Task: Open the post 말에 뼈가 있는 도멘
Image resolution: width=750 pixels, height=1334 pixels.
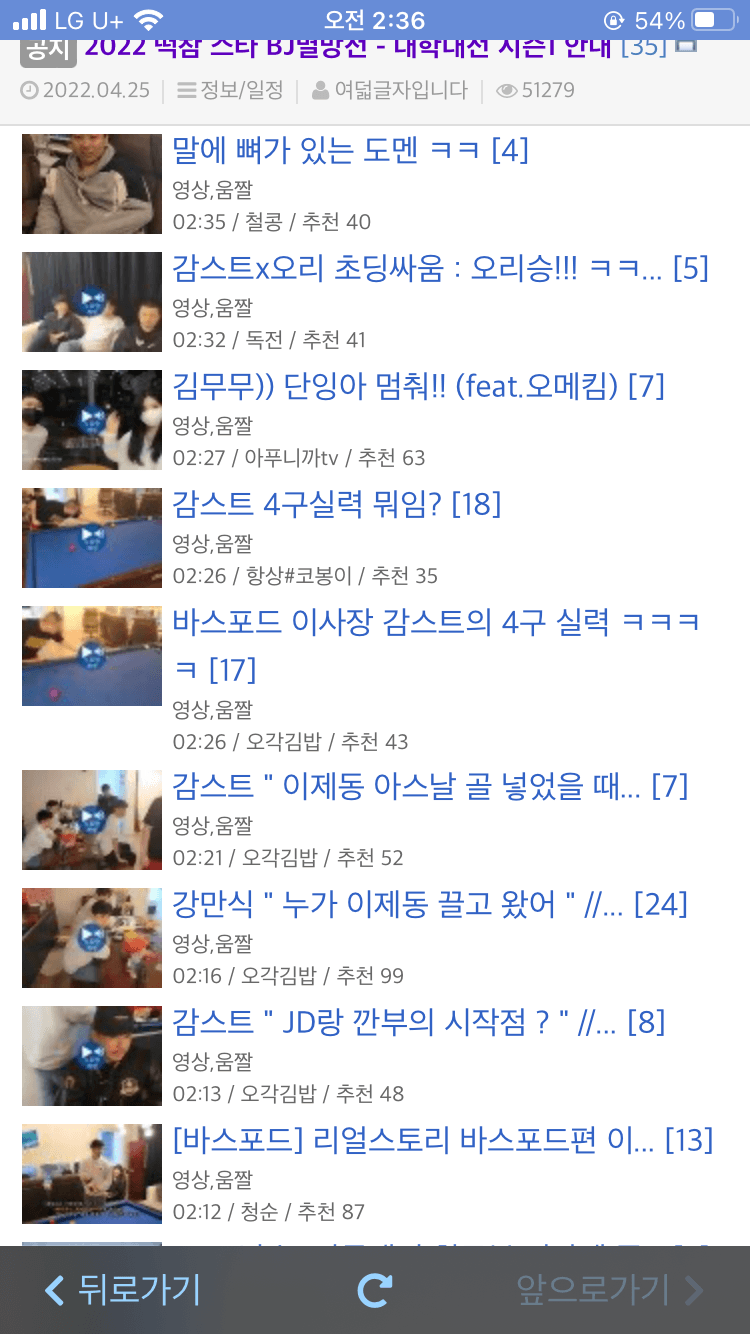Action: [350, 151]
